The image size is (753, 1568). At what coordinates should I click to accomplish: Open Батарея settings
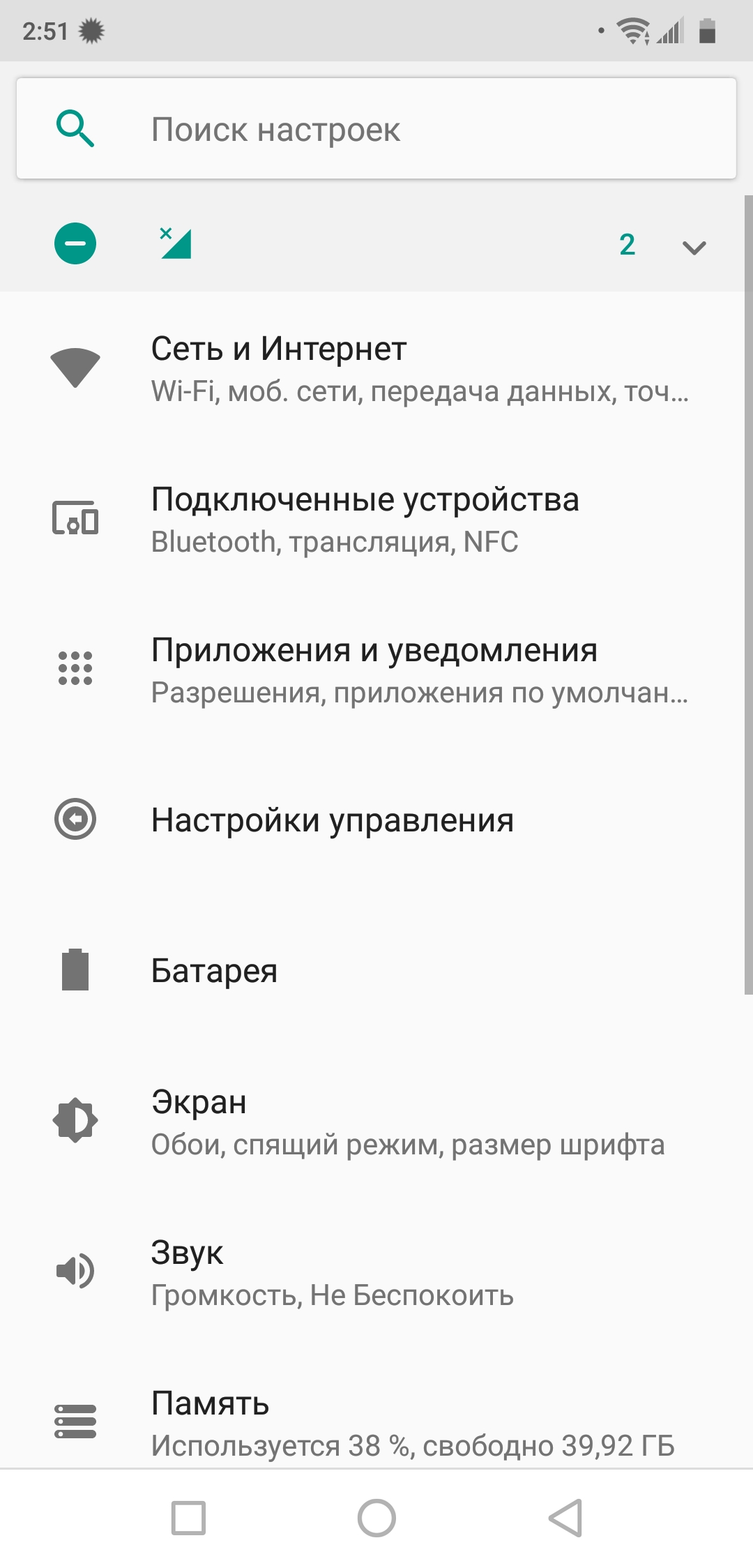[376, 971]
